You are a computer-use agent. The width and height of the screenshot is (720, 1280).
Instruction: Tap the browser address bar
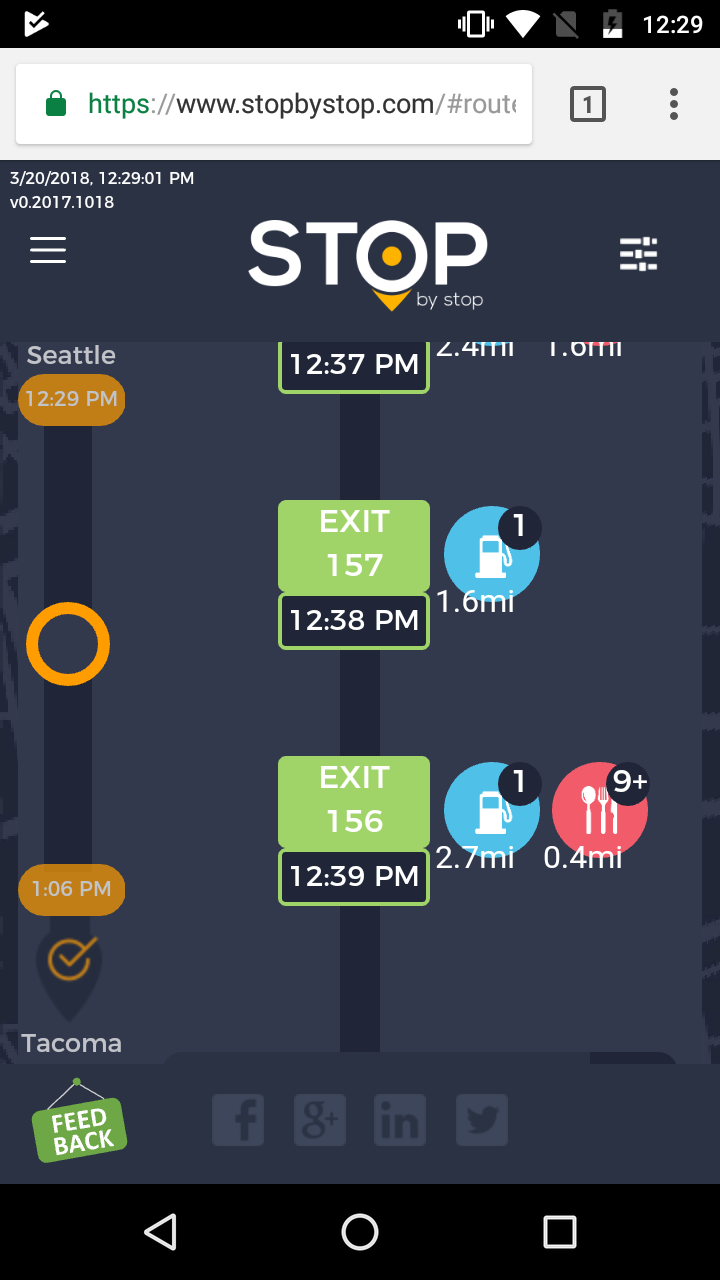click(x=290, y=104)
